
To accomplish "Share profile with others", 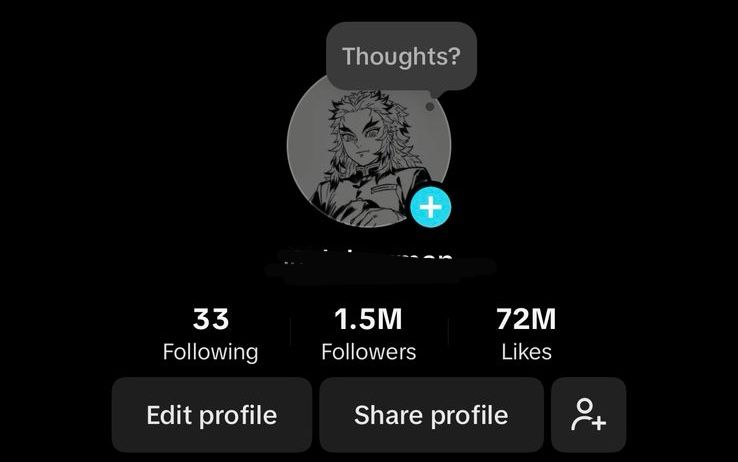I will 431,415.
